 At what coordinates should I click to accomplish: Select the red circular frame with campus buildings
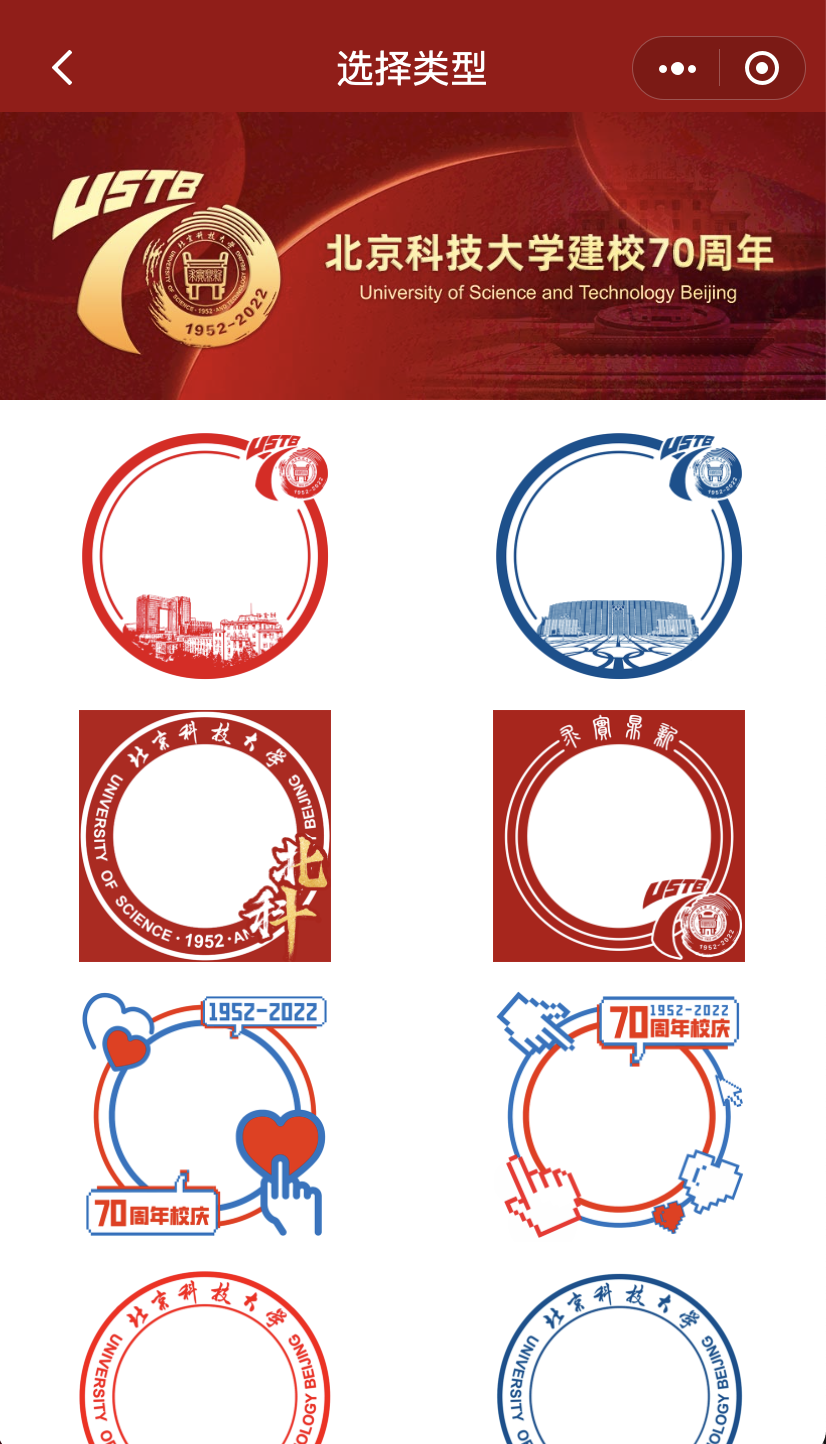click(x=205, y=556)
